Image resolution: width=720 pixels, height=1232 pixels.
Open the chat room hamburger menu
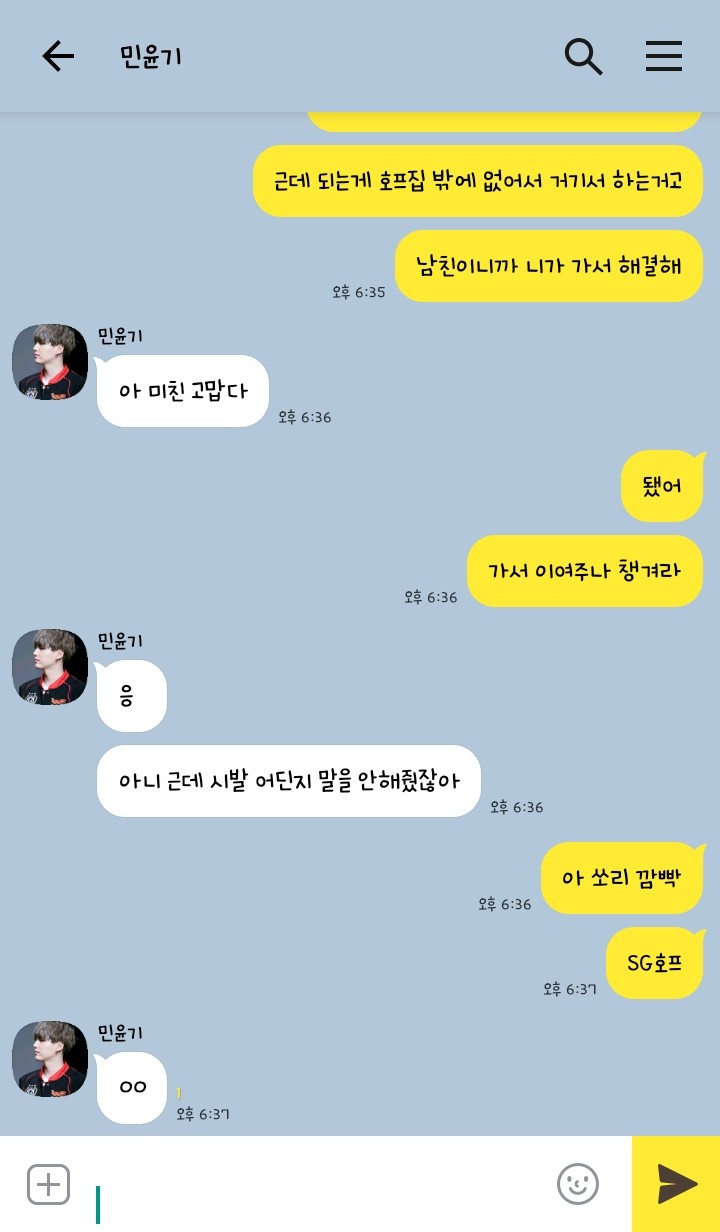[x=663, y=56]
